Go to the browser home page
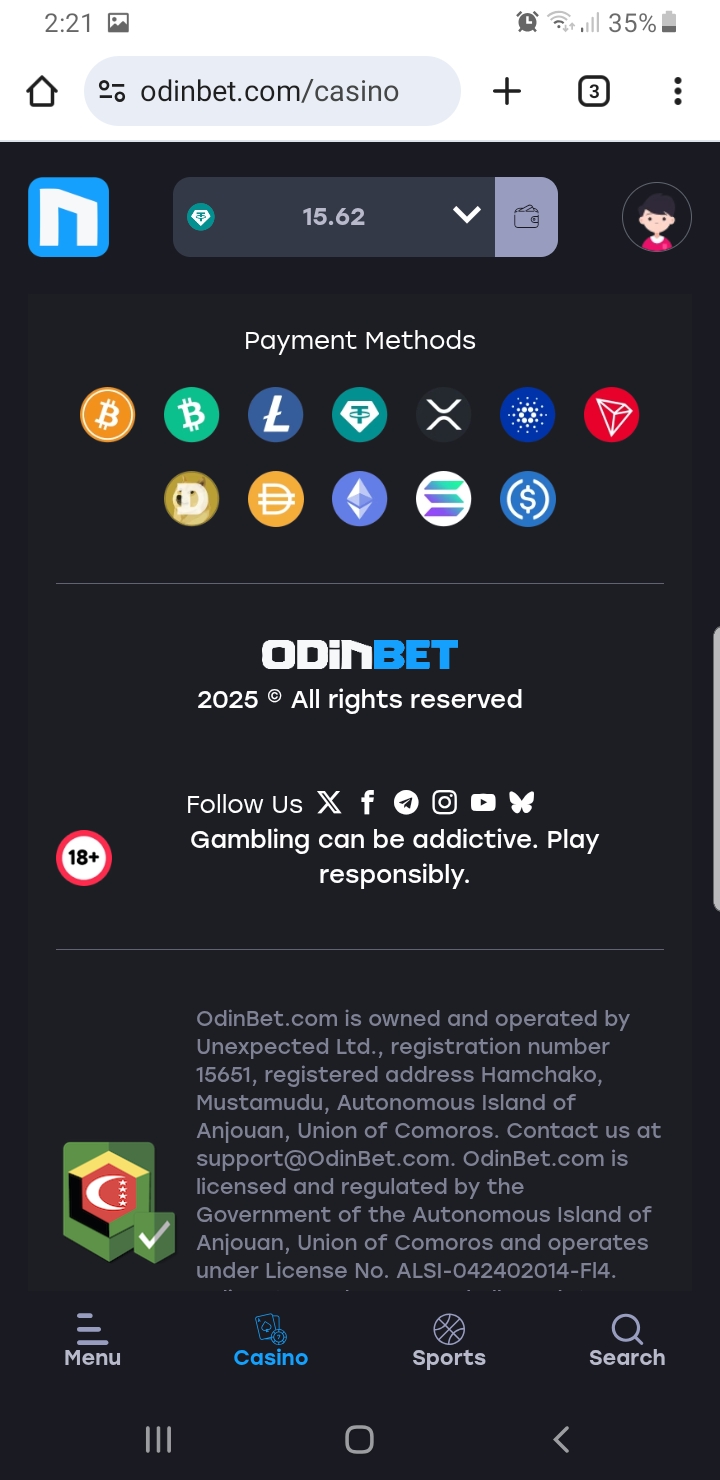The image size is (720, 1480). (42, 92)
